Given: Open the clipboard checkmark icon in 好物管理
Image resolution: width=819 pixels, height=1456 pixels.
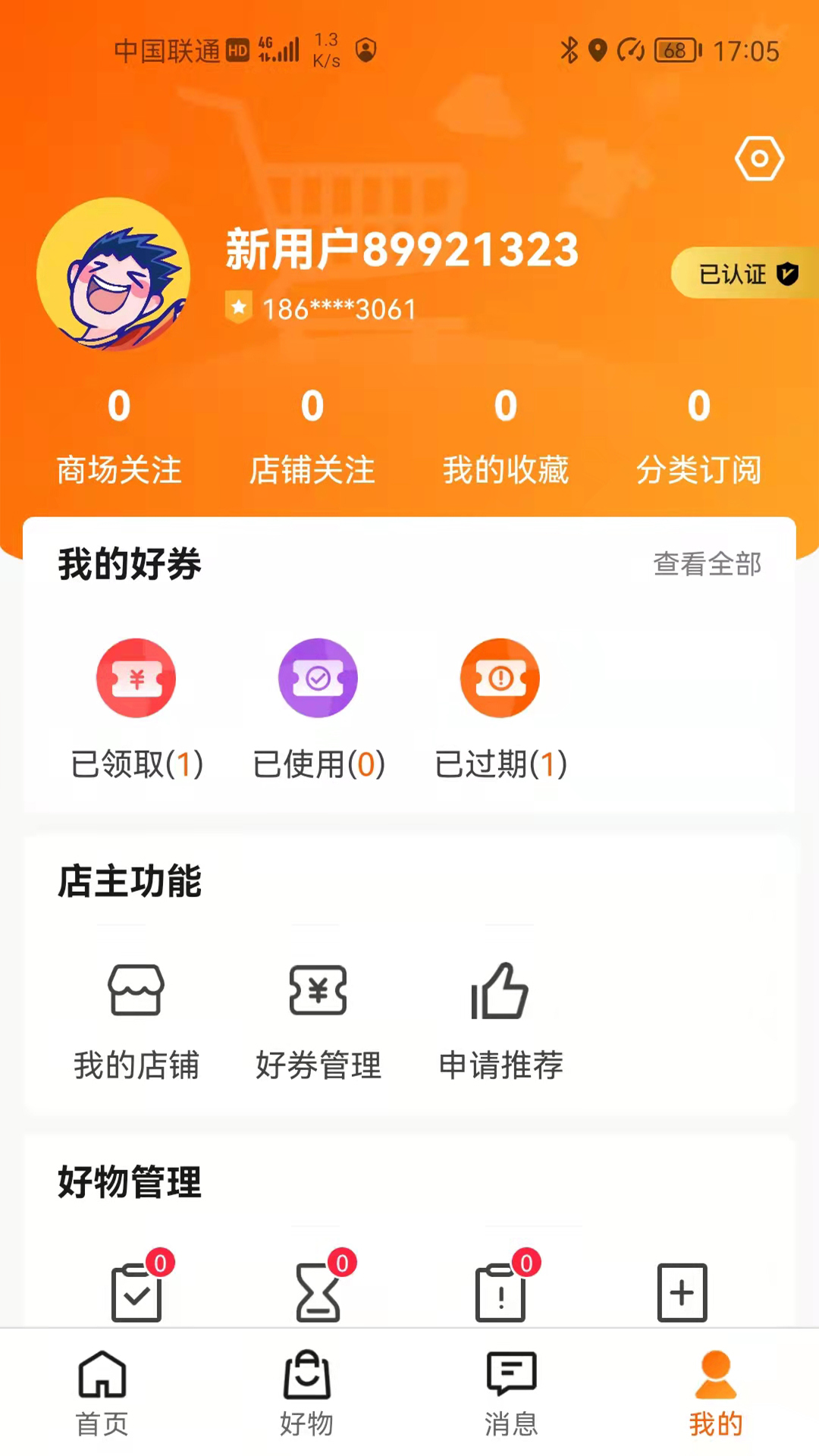Looking at the screenshot, I should [x=138, y=1289].
